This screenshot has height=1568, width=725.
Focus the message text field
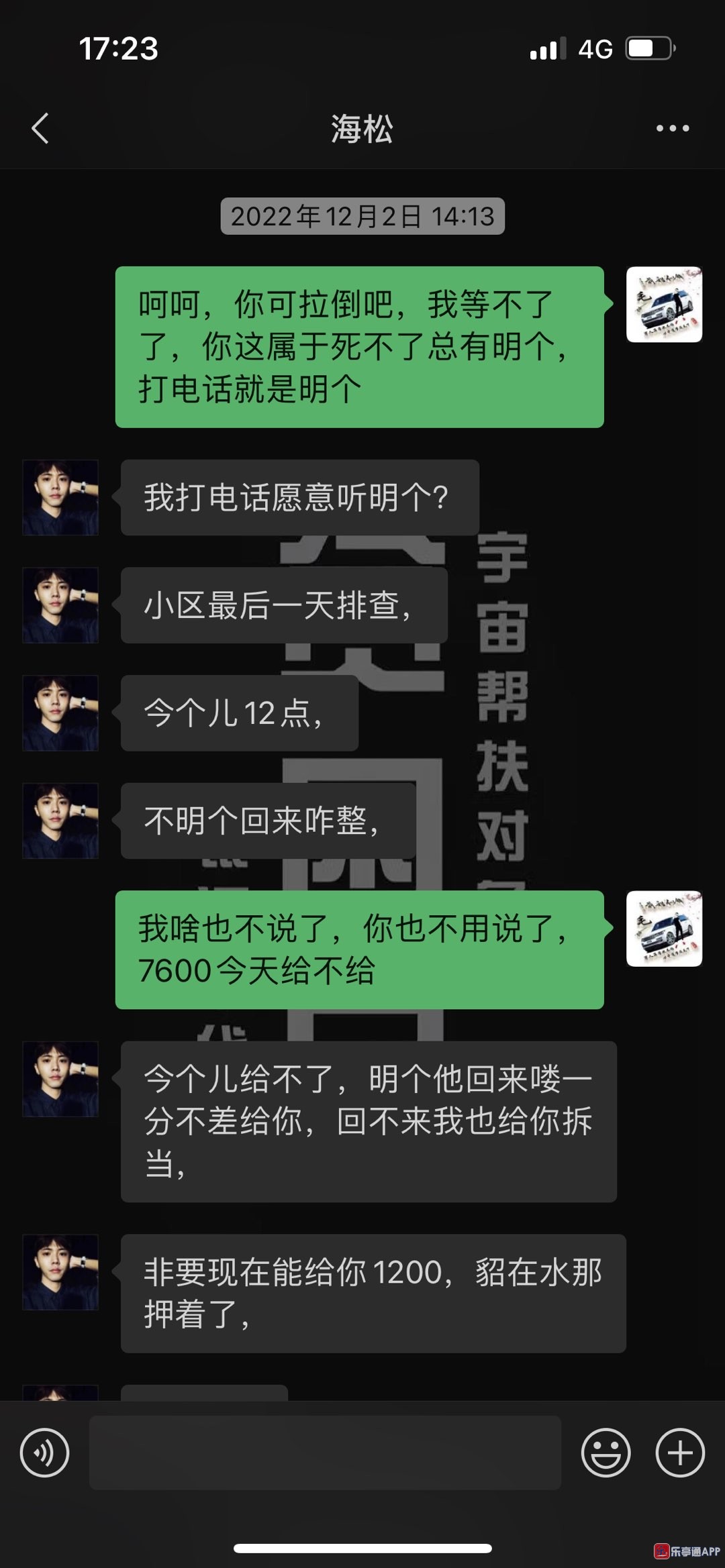point(325,1453)
